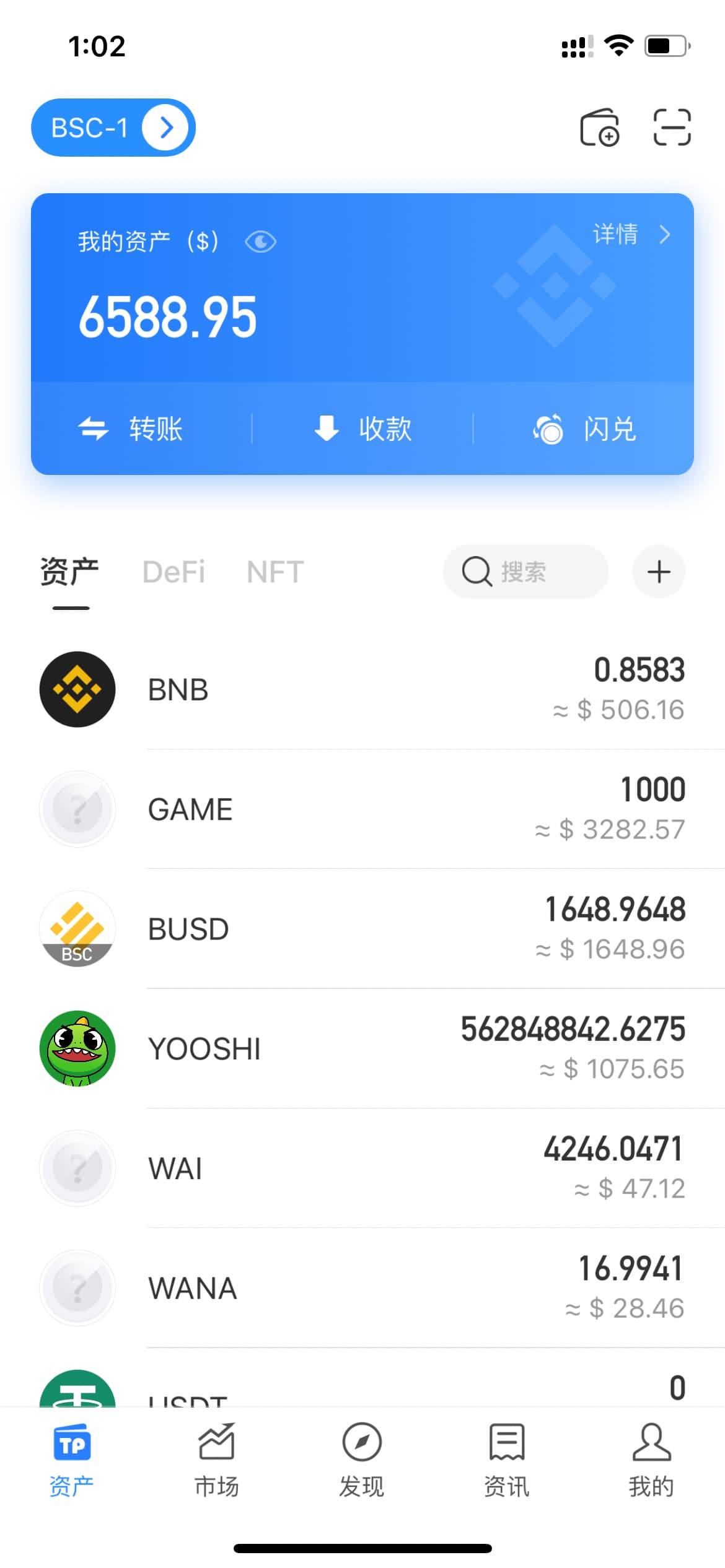
Task: Tap the add wallet icon
Action: 599,128
